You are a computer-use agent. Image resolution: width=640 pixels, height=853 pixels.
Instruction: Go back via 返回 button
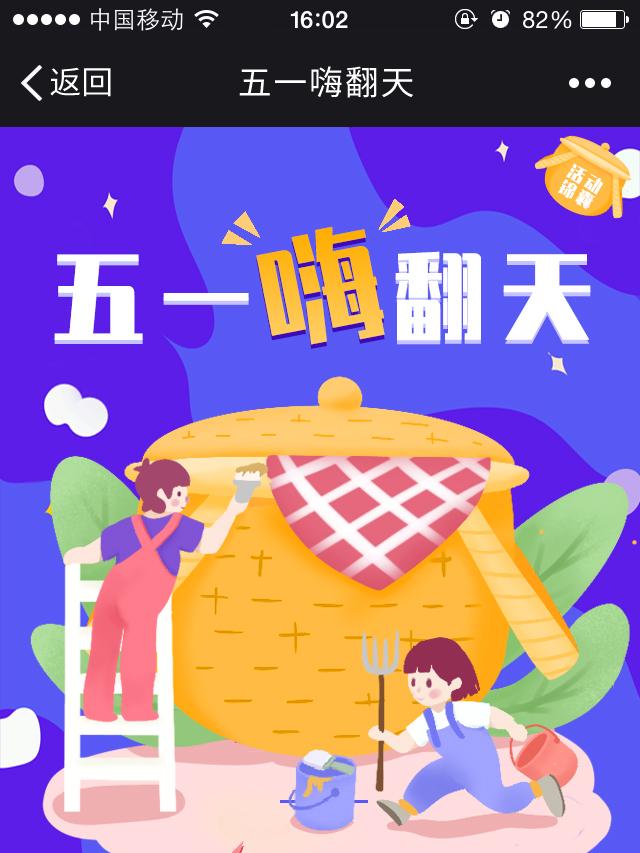[66, 83]
